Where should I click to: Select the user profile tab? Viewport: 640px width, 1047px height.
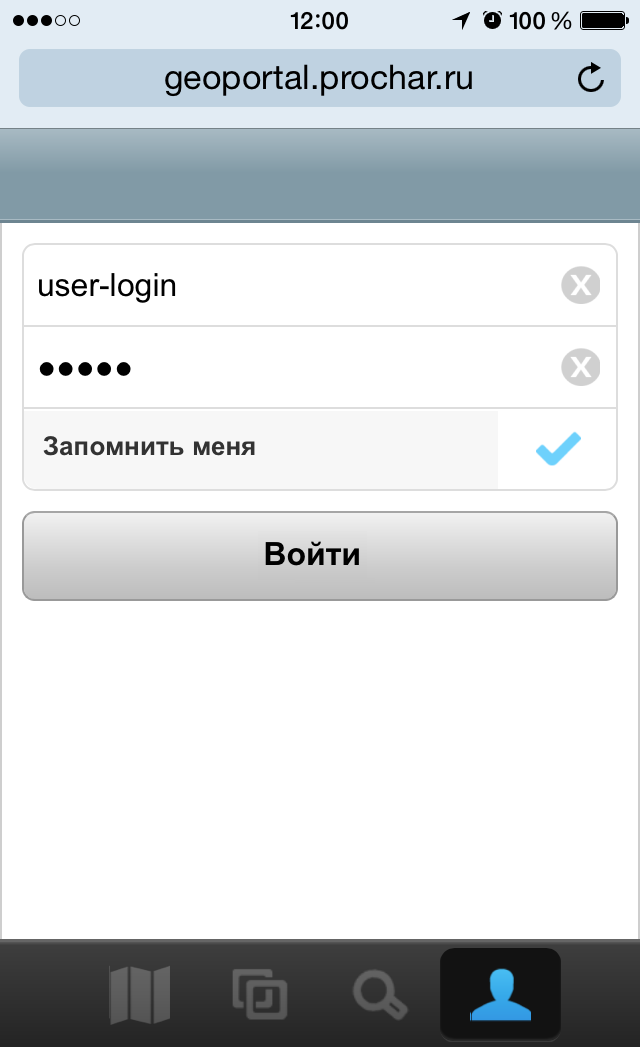(500, 994)
